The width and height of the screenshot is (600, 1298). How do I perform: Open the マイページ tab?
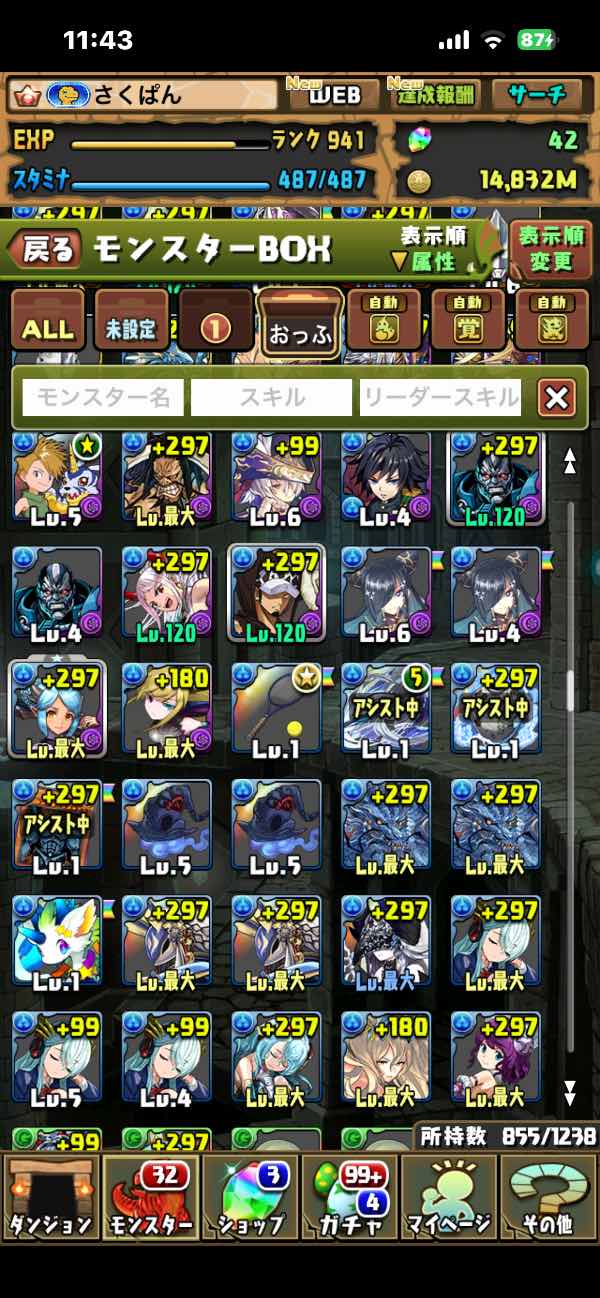pyautogui.click(x=450, y=1196)
